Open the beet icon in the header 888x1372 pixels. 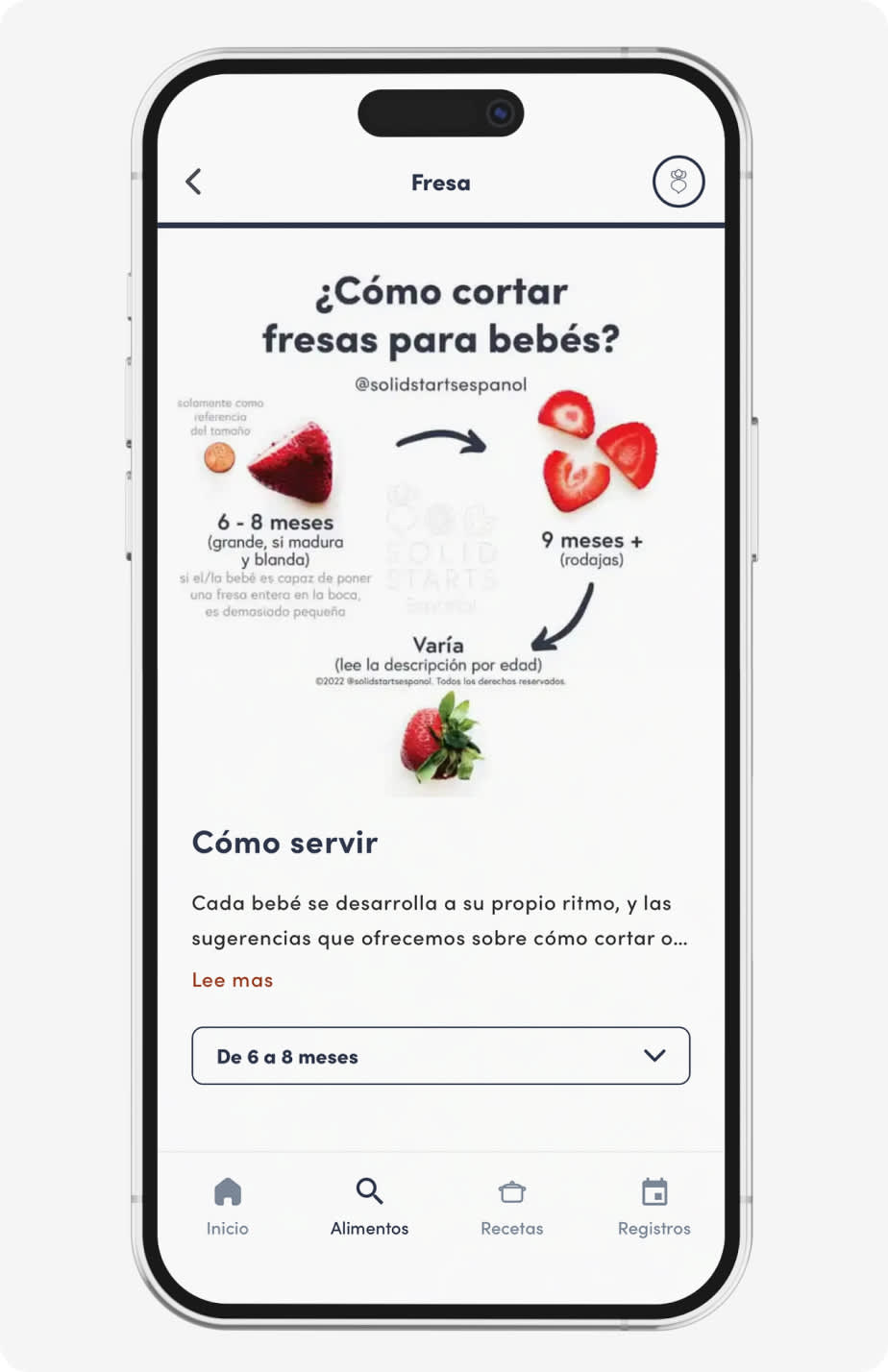point(678,182)
